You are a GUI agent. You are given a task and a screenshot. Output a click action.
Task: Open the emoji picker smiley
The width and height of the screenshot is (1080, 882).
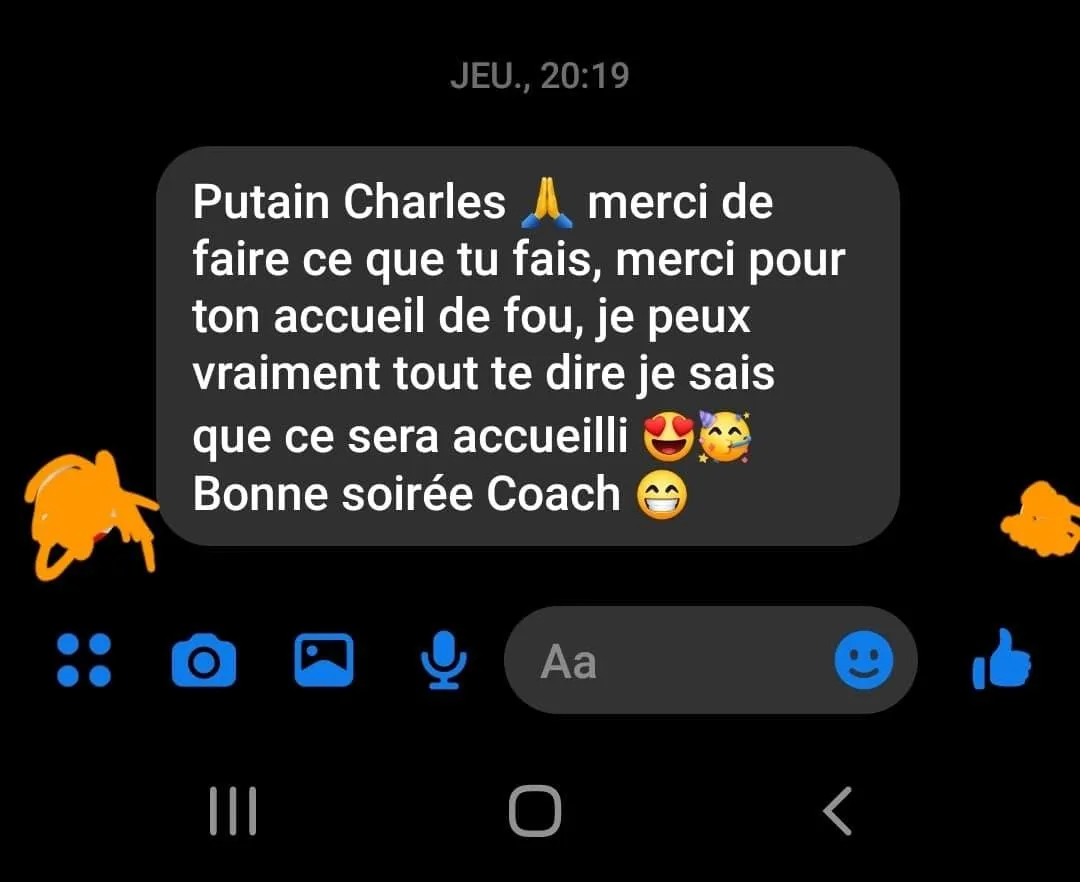(863, 660)
